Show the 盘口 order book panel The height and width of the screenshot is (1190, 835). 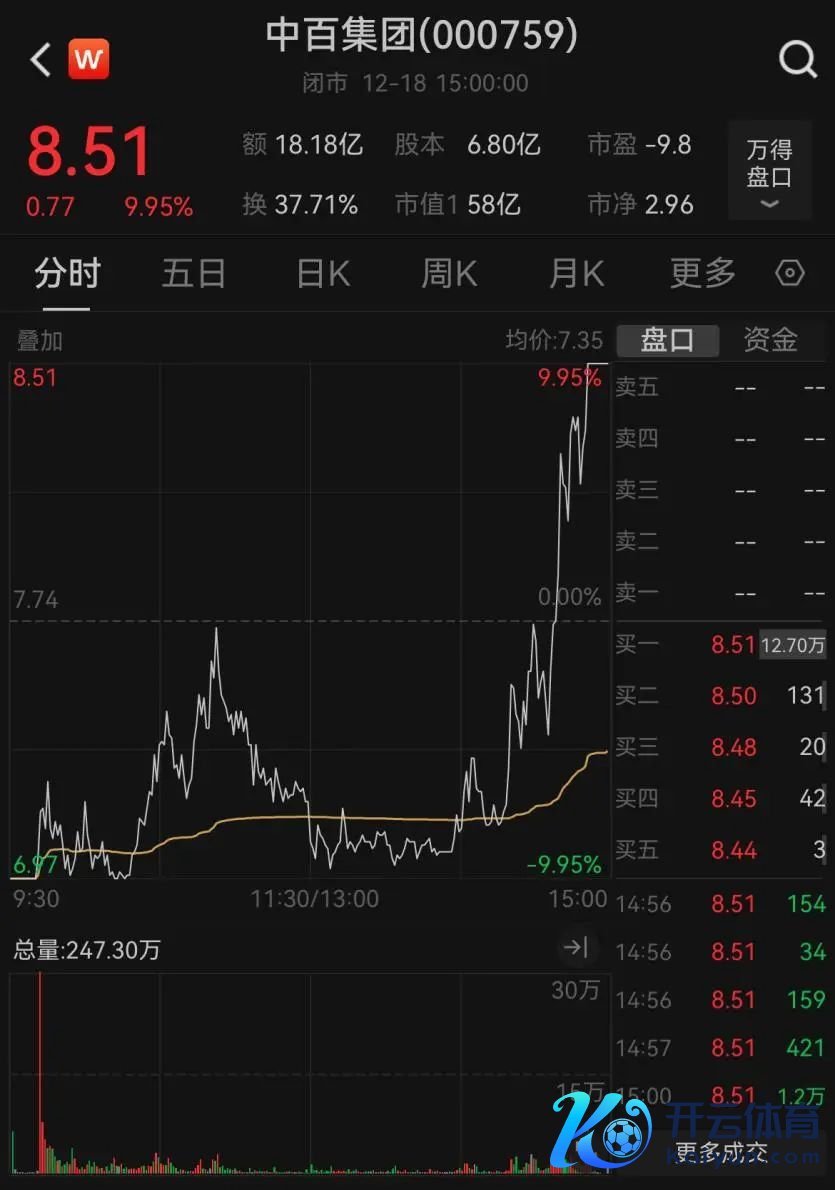pos(667,341)
